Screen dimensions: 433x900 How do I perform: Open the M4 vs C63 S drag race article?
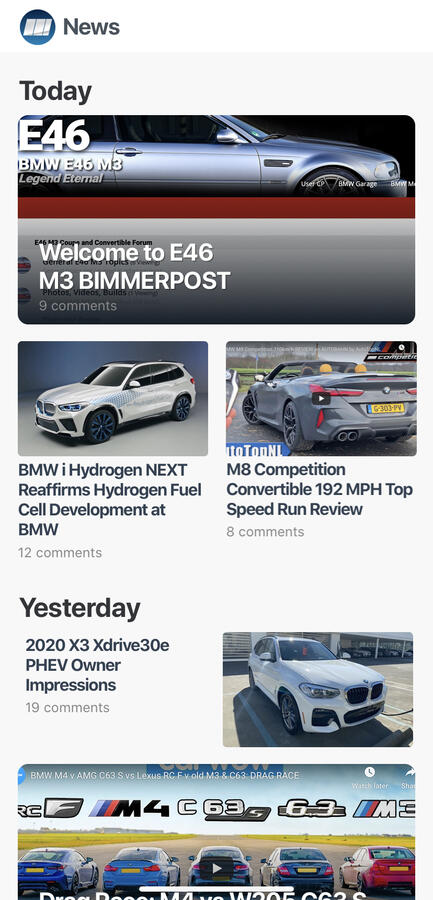pos(216,832)
